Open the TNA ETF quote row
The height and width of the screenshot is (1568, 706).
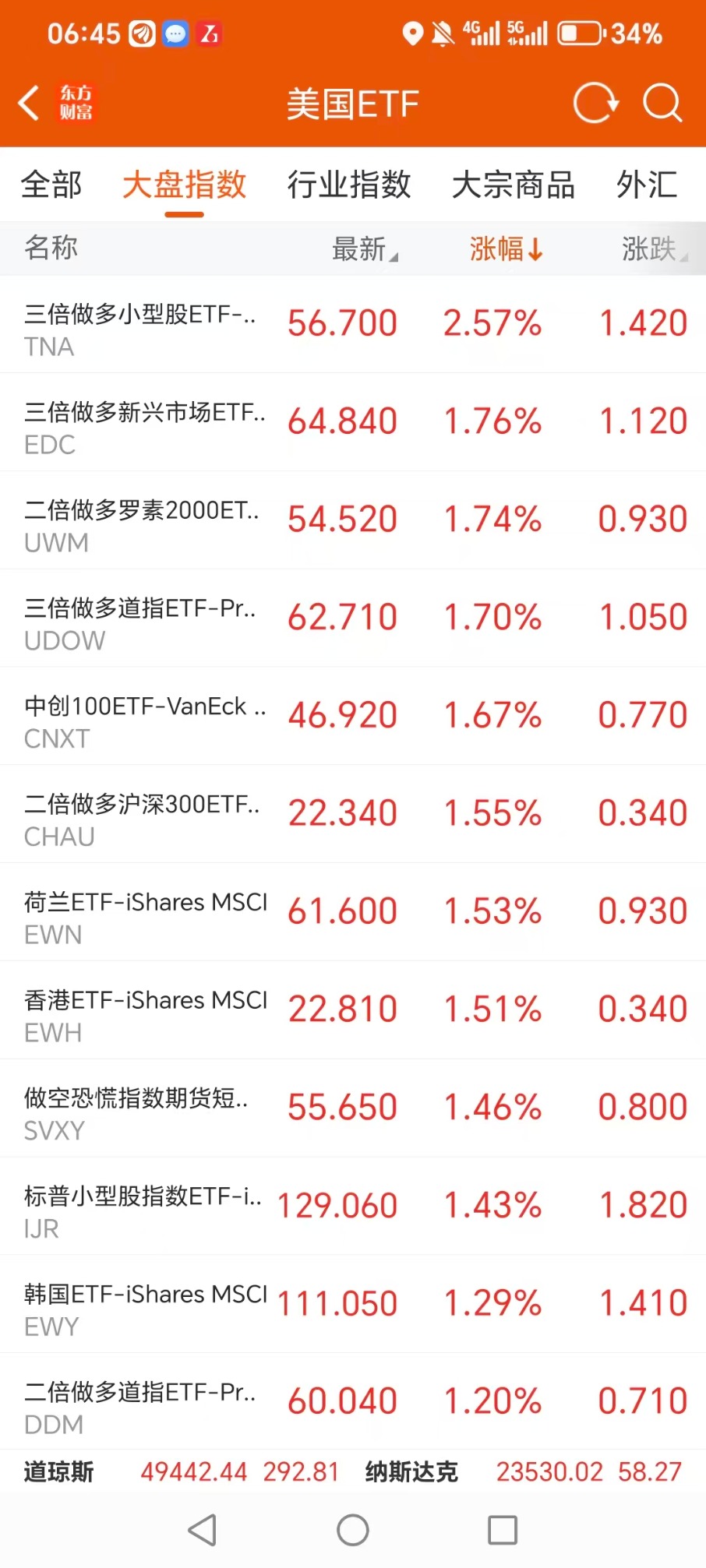[353, 325]
